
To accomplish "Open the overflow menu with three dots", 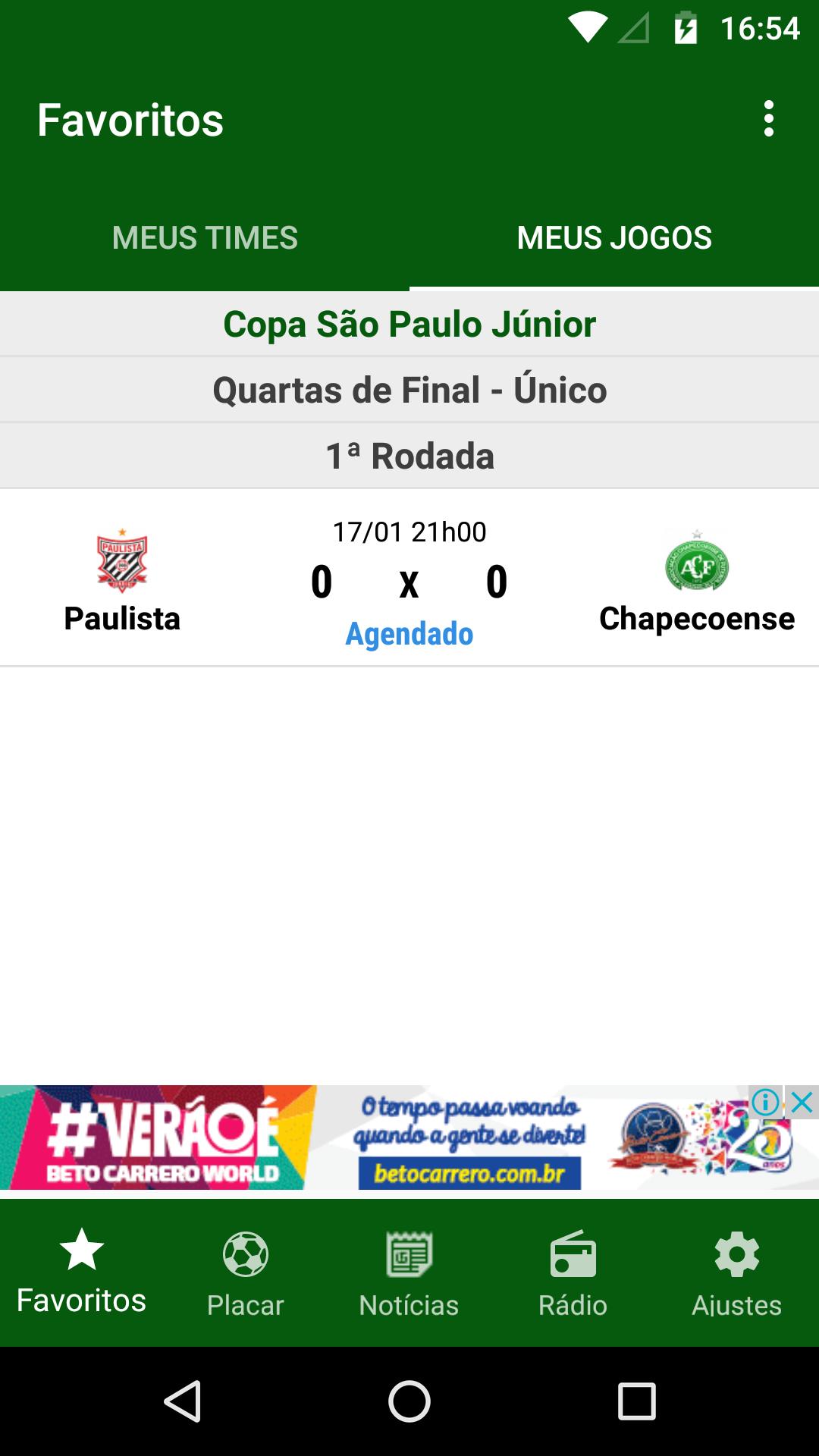I will 770,118.
